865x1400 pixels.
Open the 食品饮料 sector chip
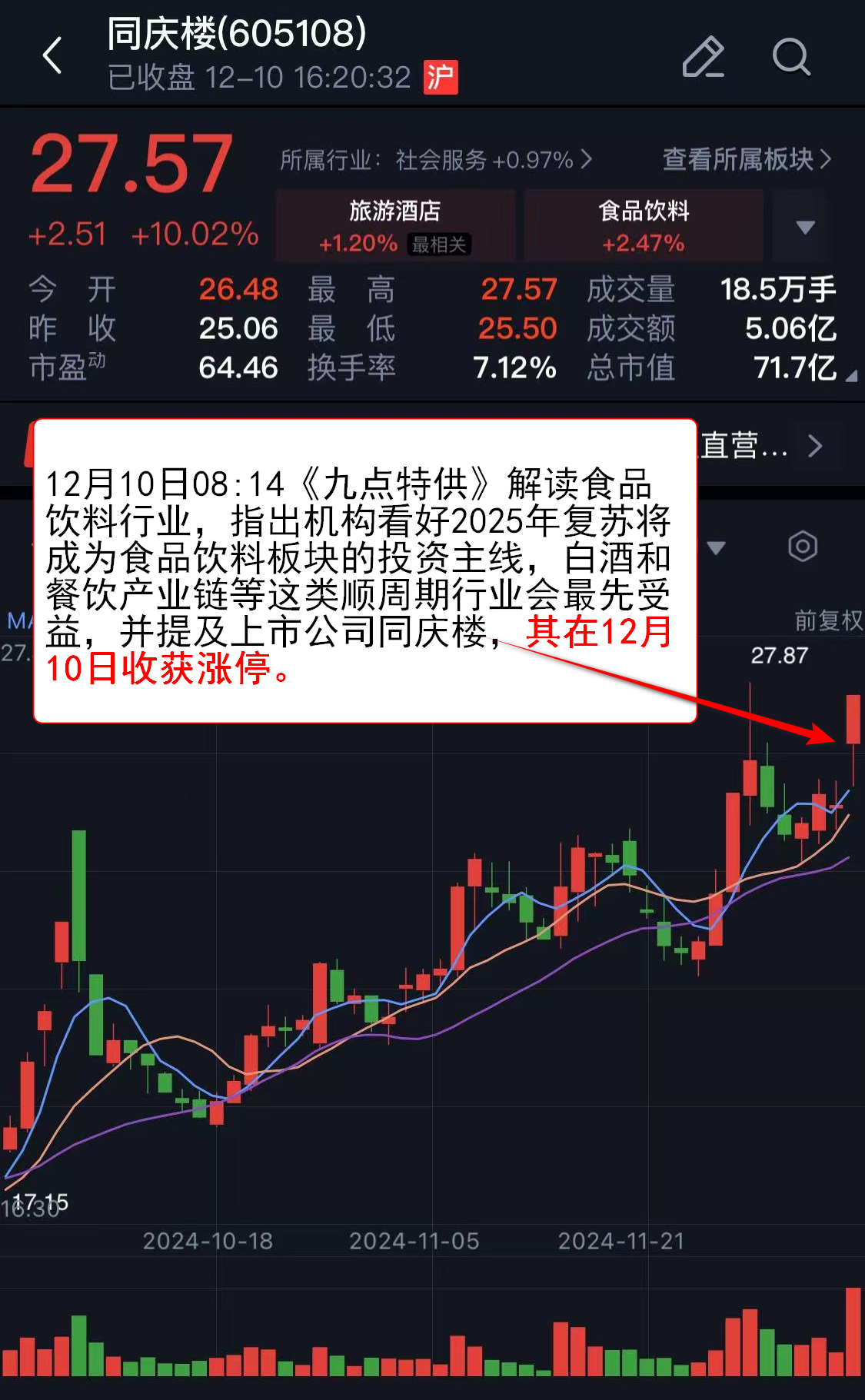tap(644, 226)
